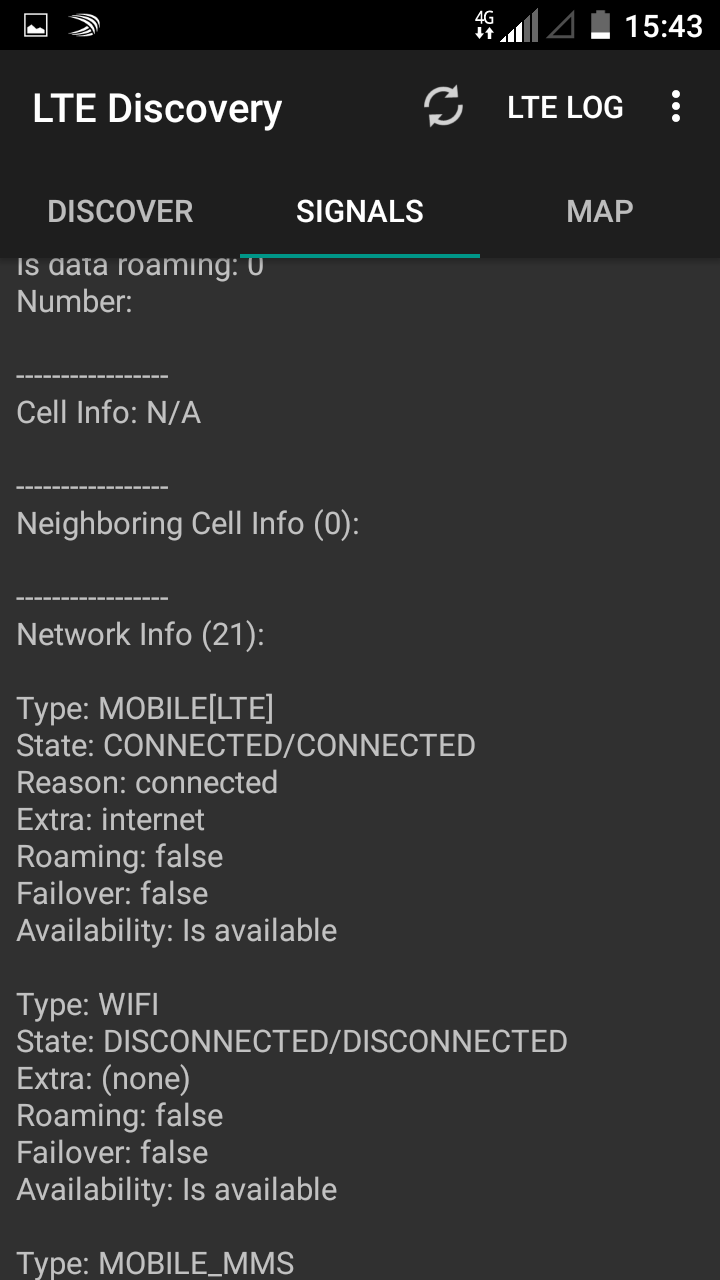Switch to the Discover tab

(120, 211)
